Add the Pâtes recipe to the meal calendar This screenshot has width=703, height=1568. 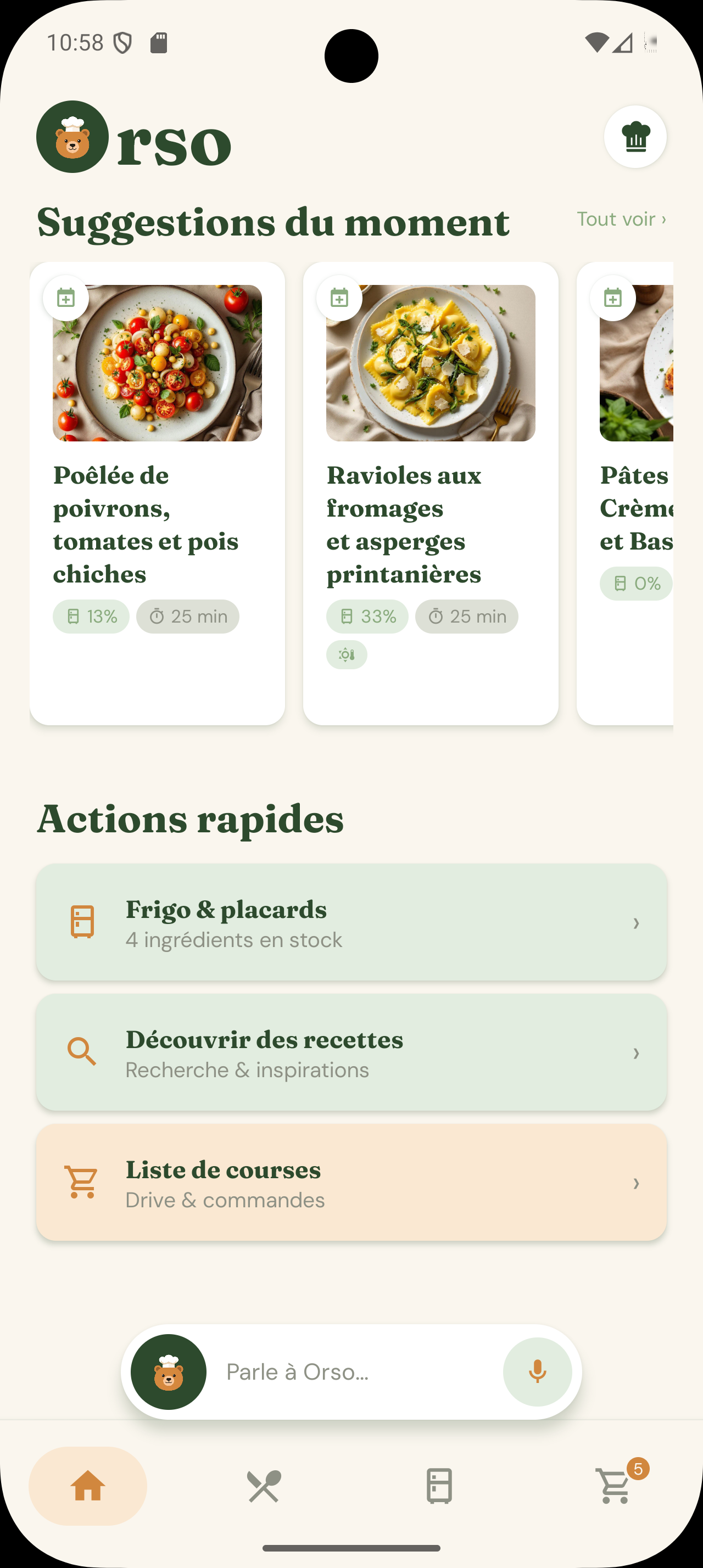tap(612, 298)
